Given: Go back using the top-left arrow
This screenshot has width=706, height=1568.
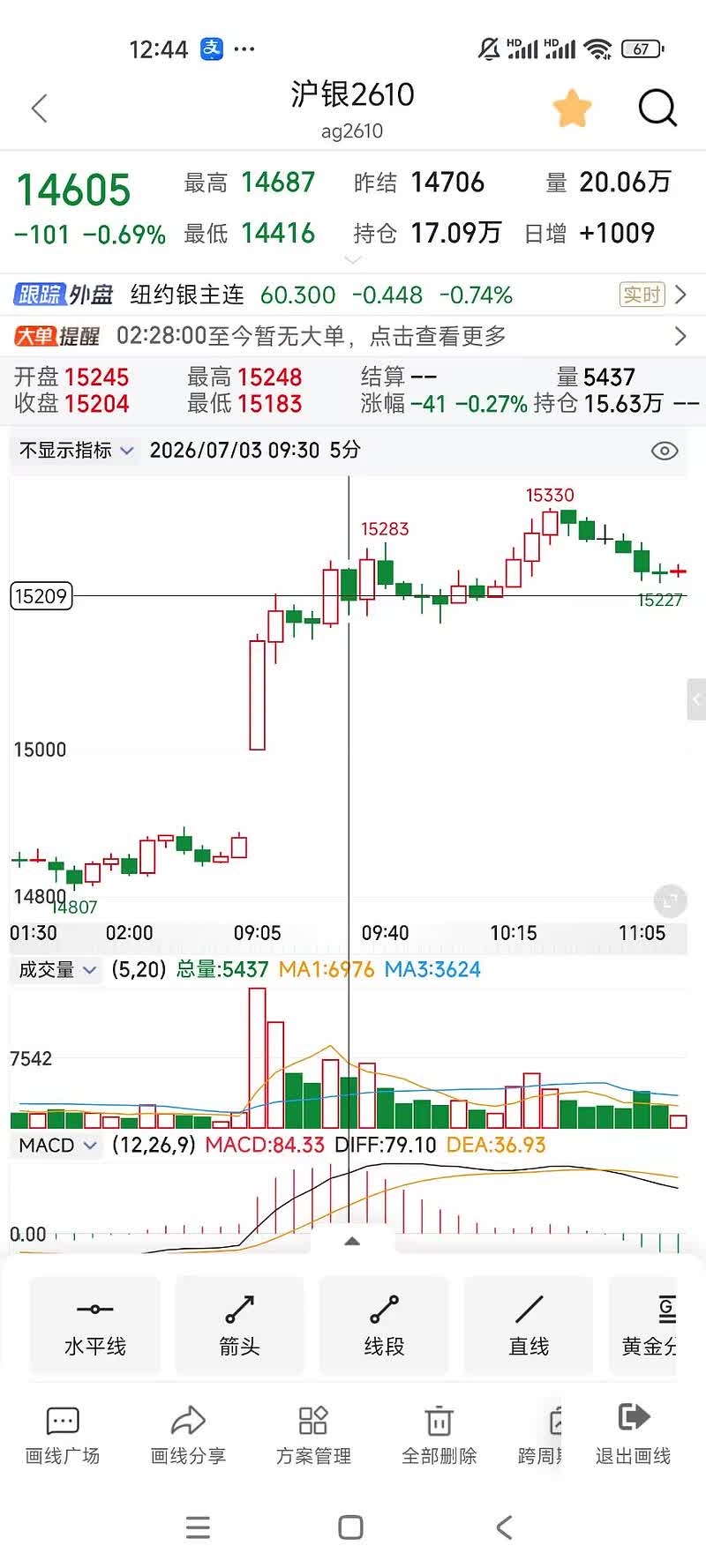Looking at the screenshot, I should coord(39,108).
